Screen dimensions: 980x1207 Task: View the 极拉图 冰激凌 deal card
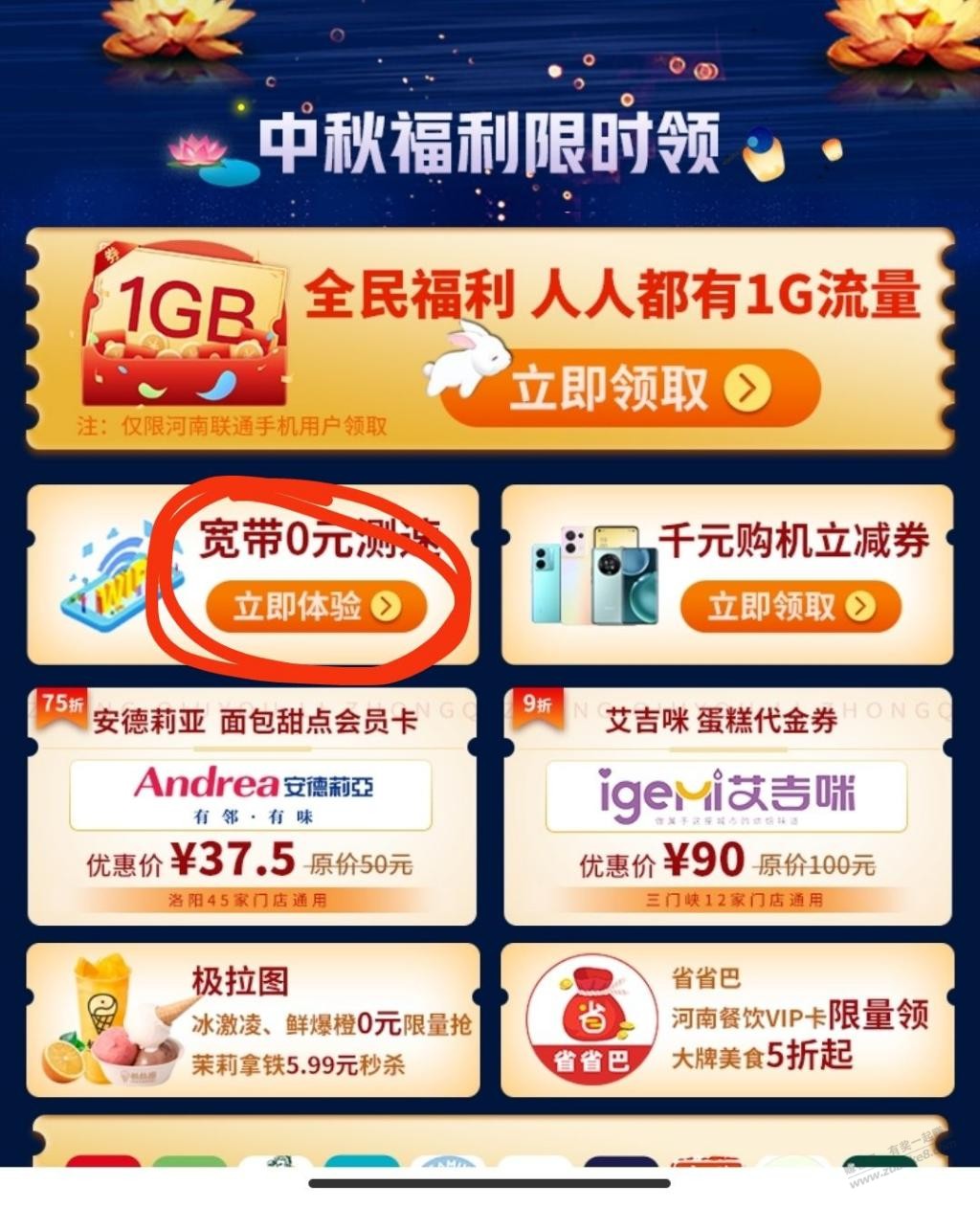click(253, 1020)
